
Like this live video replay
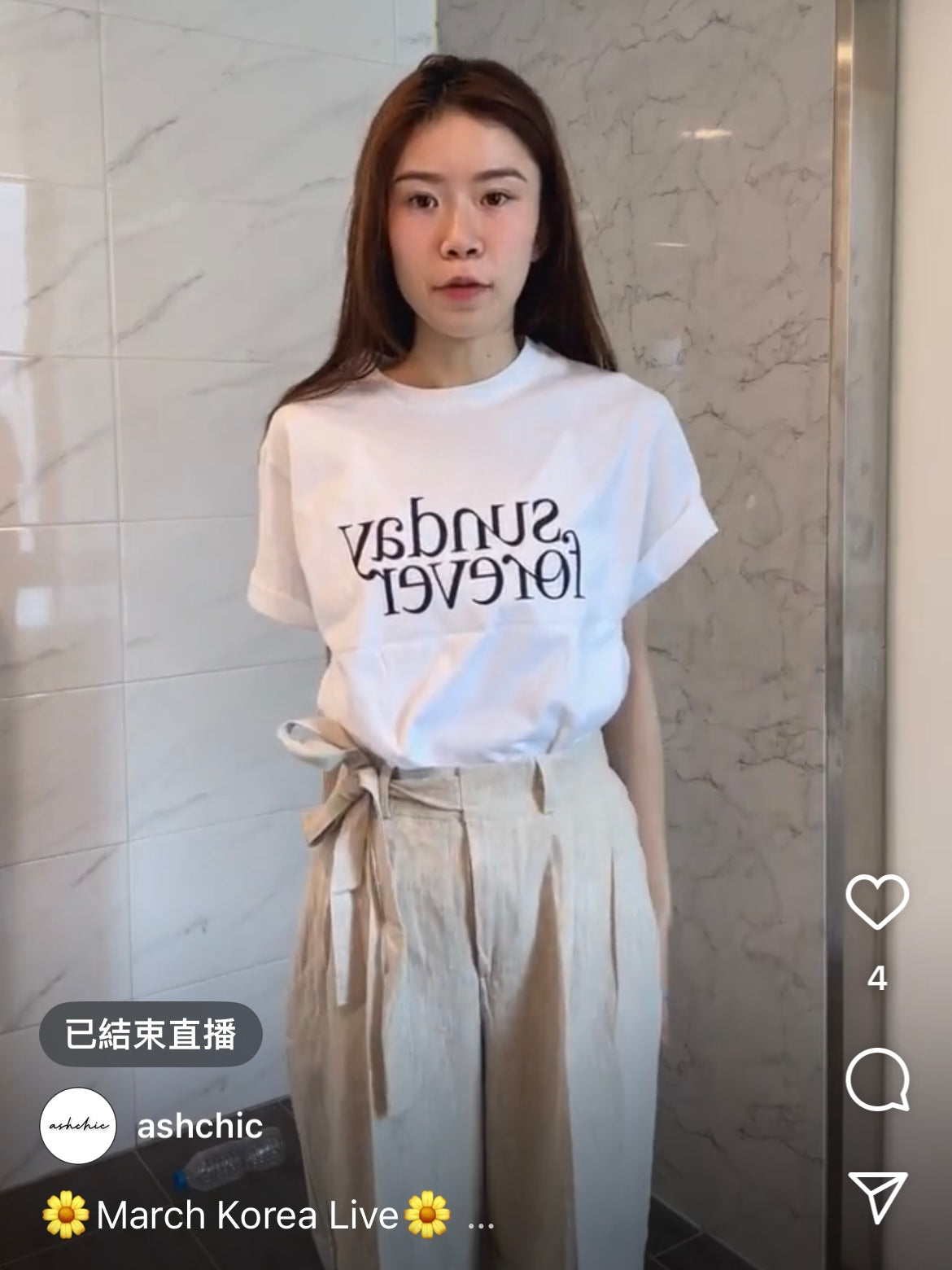(877, 902)
